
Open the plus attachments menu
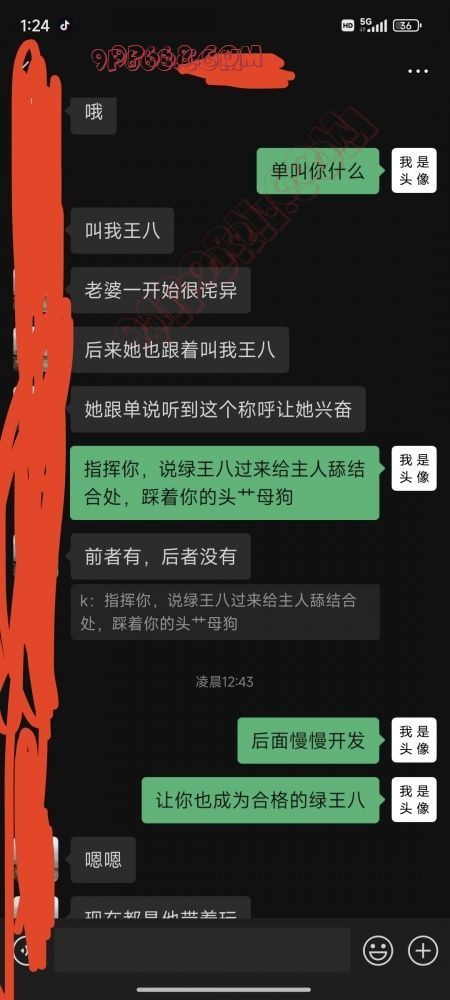pyautogui.click(x=423, y=951)
